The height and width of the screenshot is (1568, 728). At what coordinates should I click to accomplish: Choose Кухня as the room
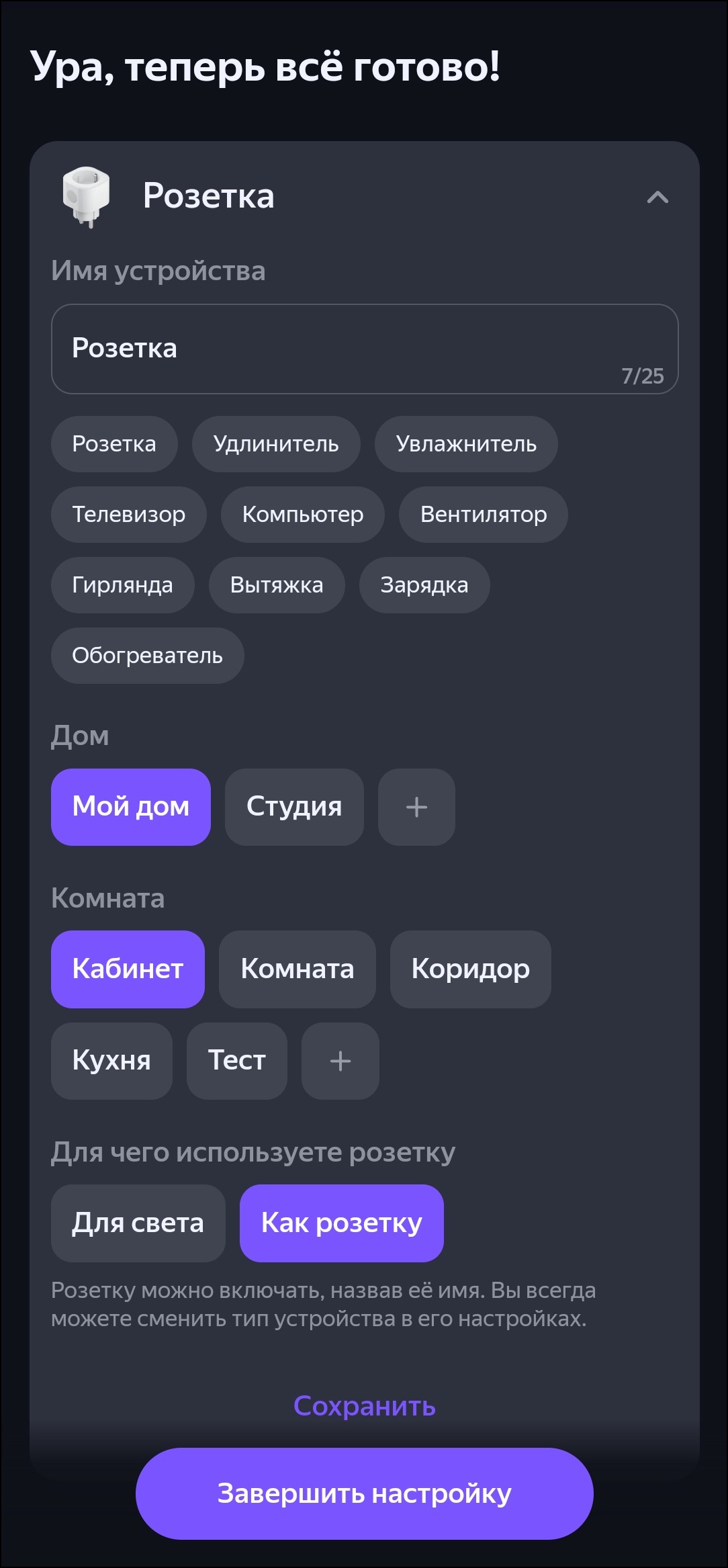pos(111,1061)
